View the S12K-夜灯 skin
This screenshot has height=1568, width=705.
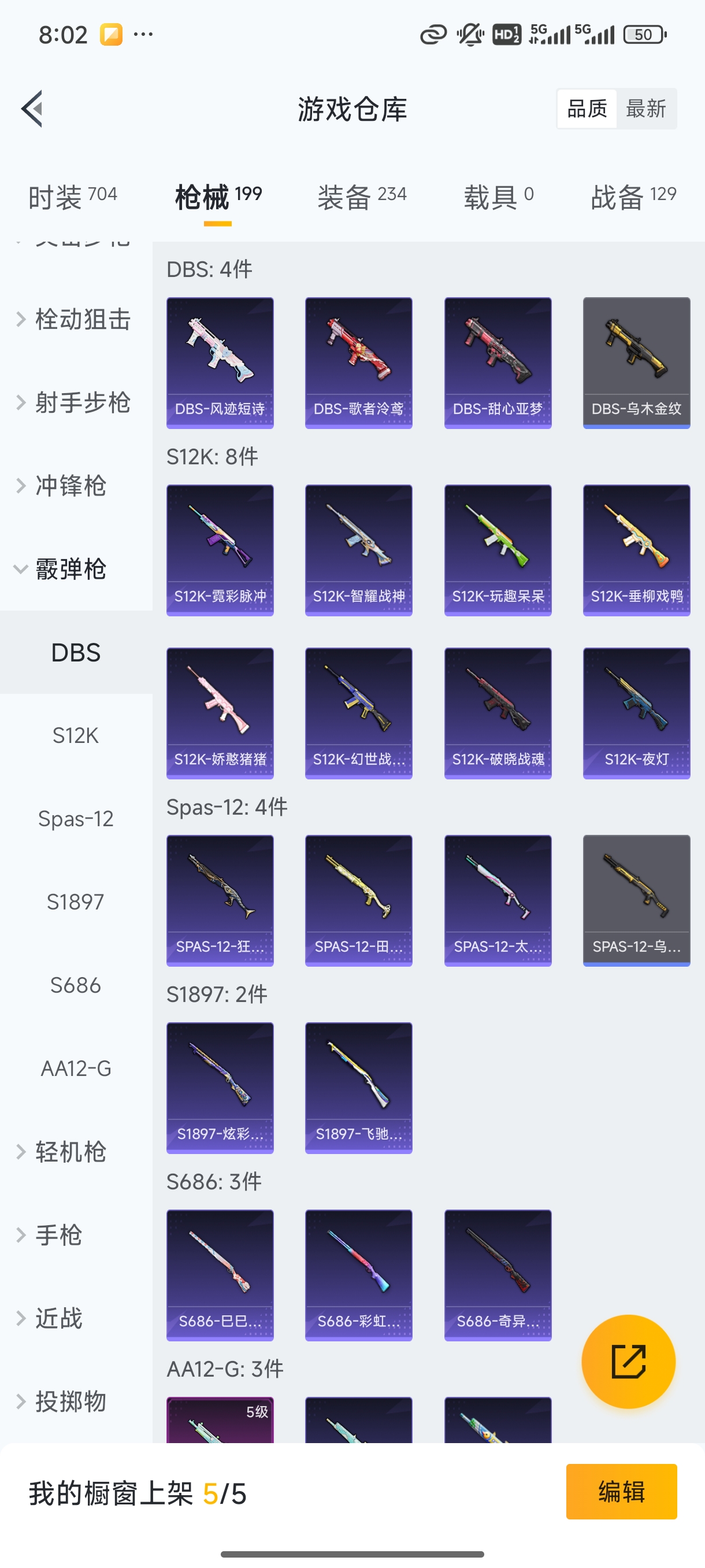[x=636, y=713]
